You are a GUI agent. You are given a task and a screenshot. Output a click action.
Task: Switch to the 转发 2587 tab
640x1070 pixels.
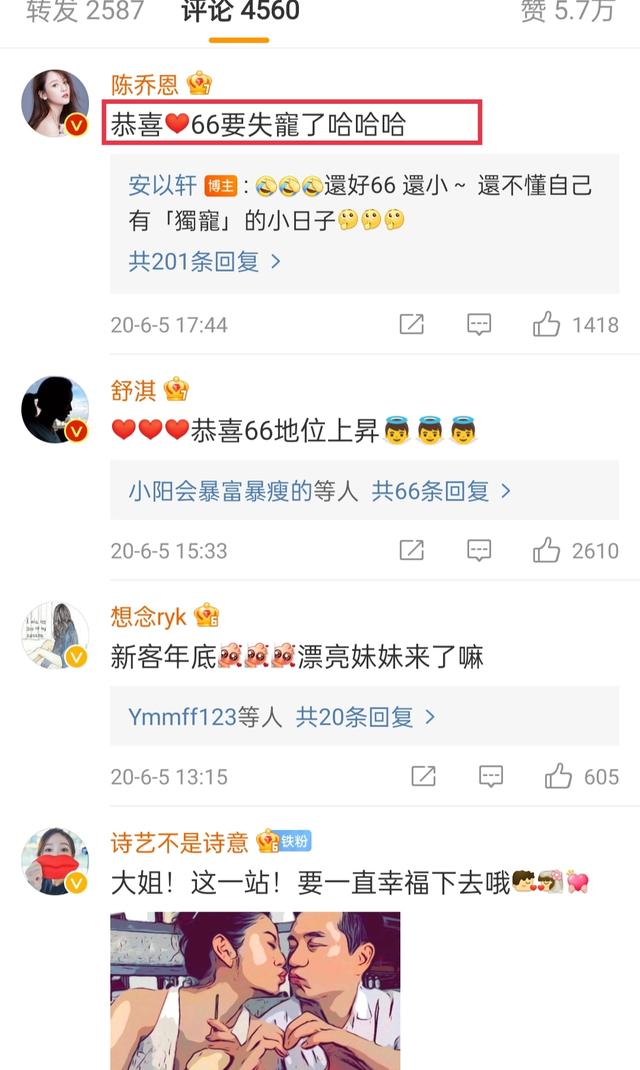coord(85,12)
